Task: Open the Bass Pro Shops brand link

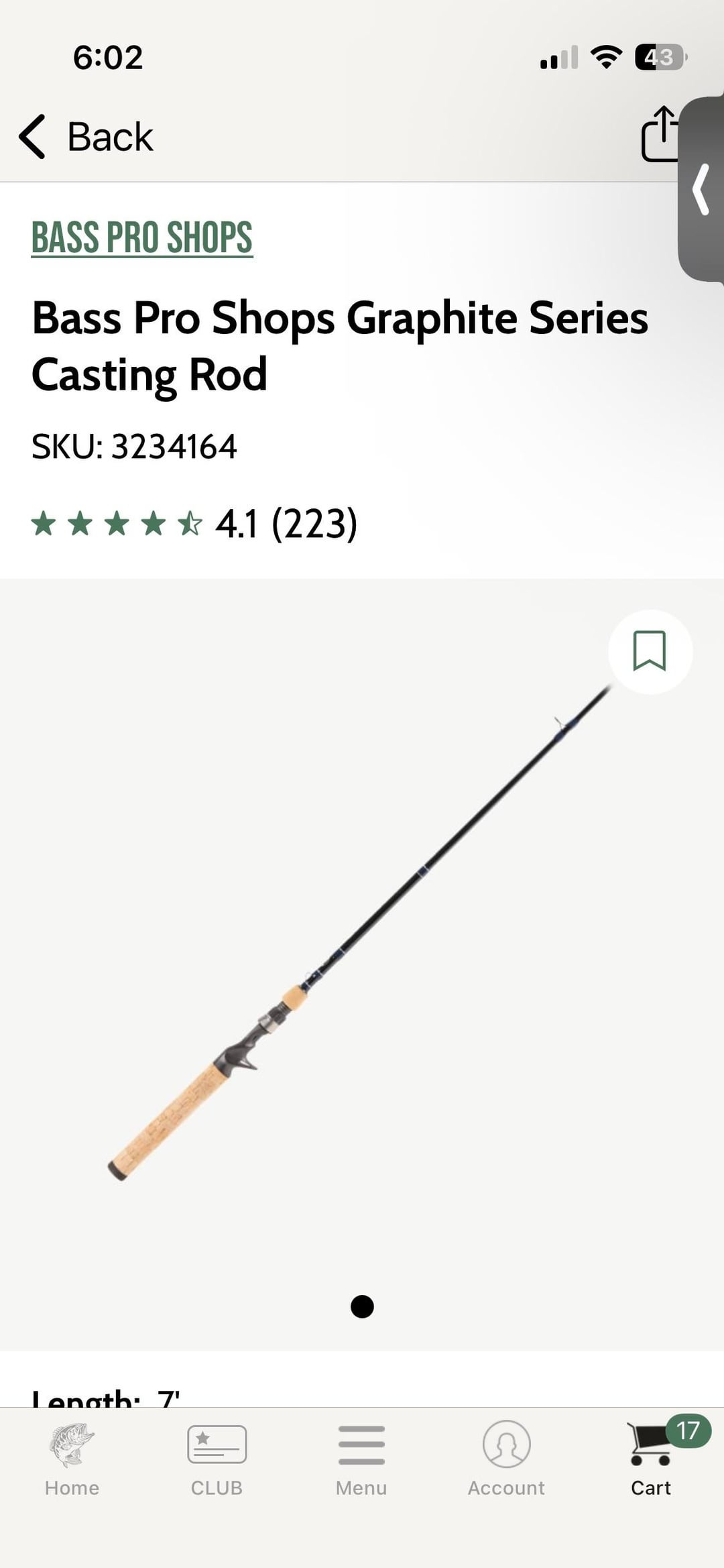Action: click(x=142, y=238)
